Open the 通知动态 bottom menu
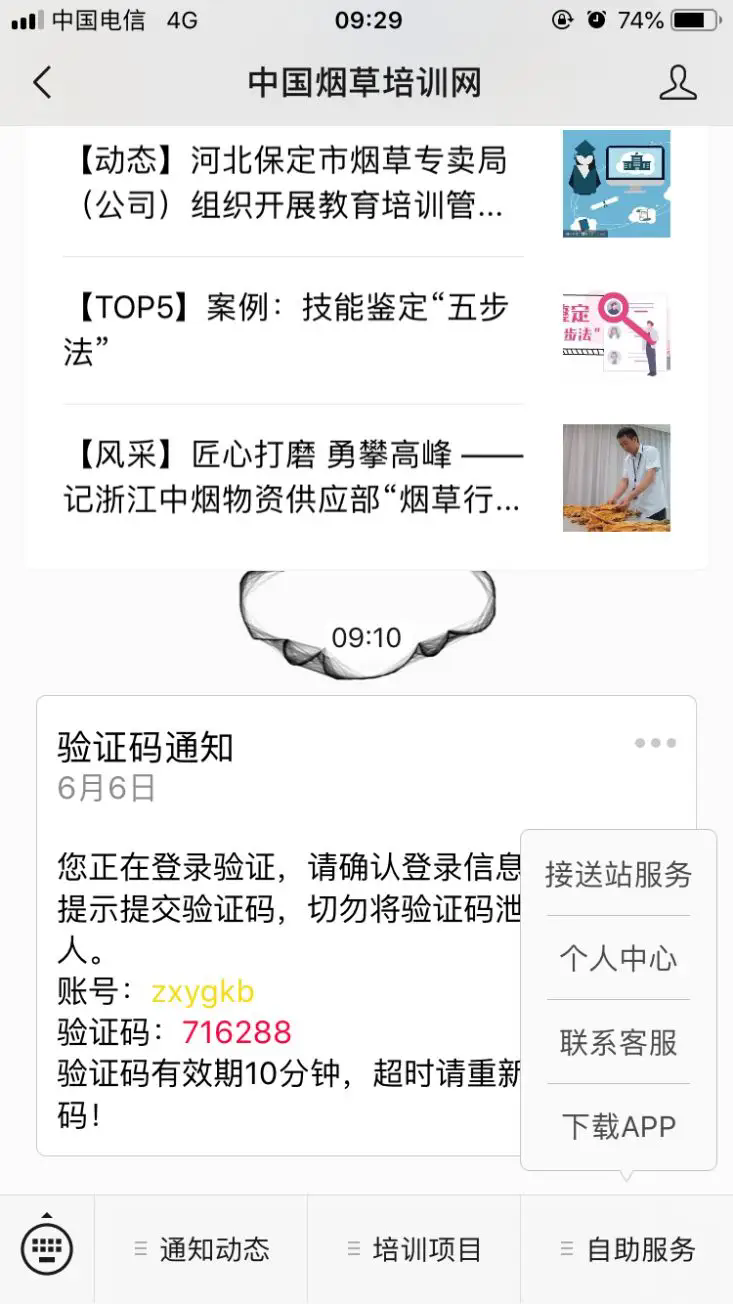733x1304 pixels. pyautogui.click(x=202, y=1249)
